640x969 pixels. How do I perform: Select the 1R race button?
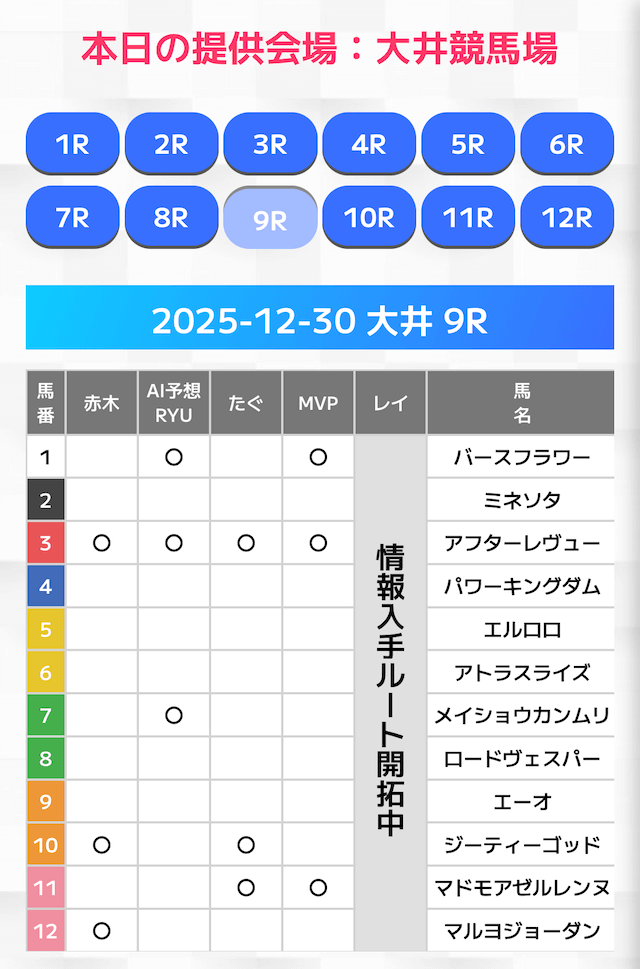click(x=72, y=144)
